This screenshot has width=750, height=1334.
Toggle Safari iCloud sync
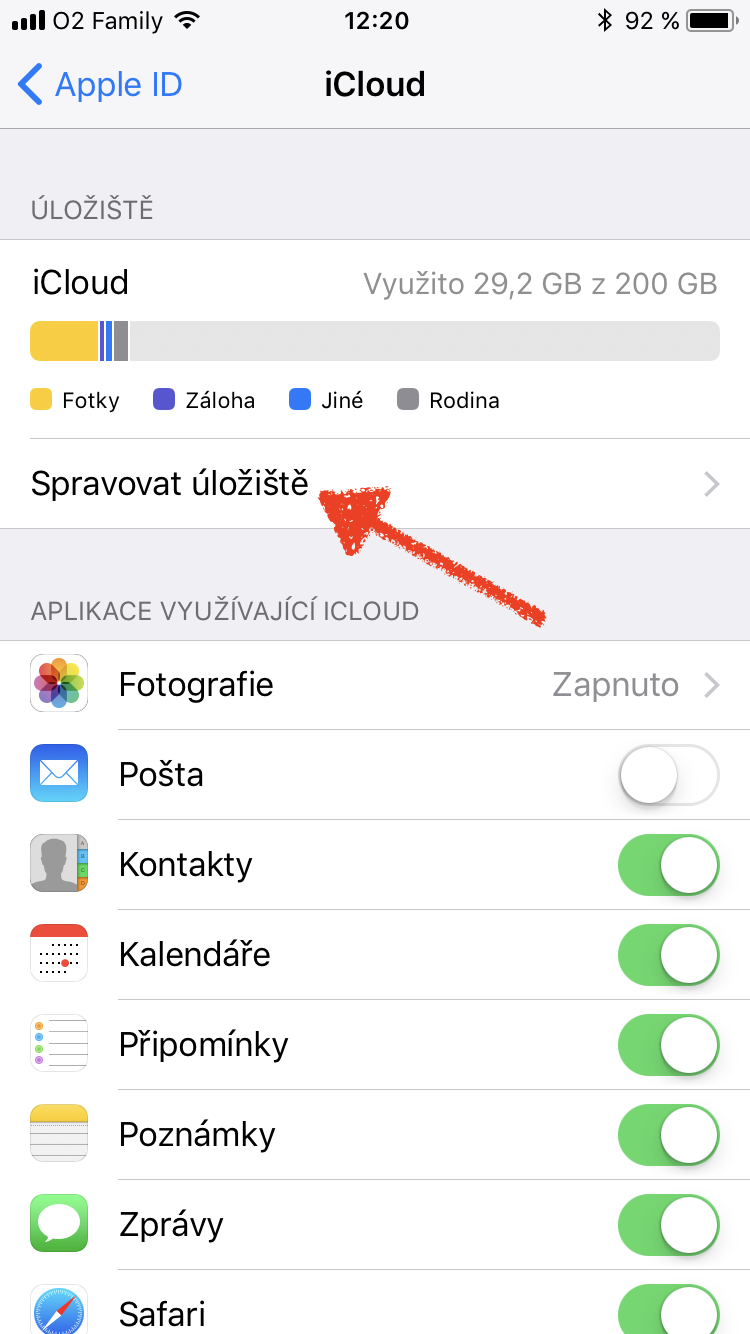tap(668, 1308)
